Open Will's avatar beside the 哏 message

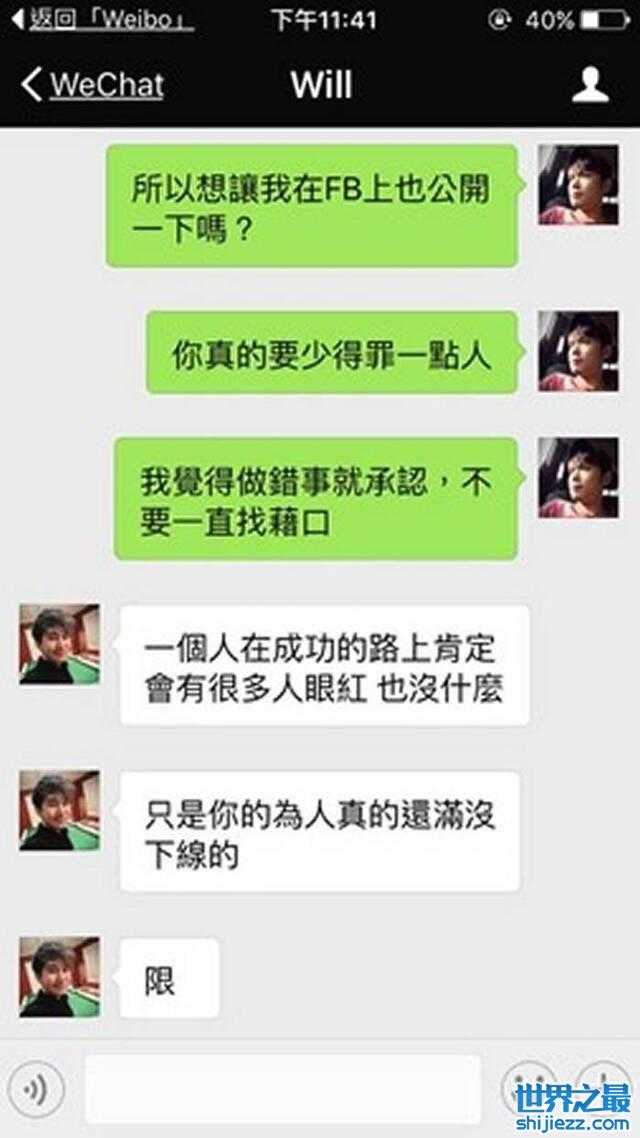tap(59, 977)
